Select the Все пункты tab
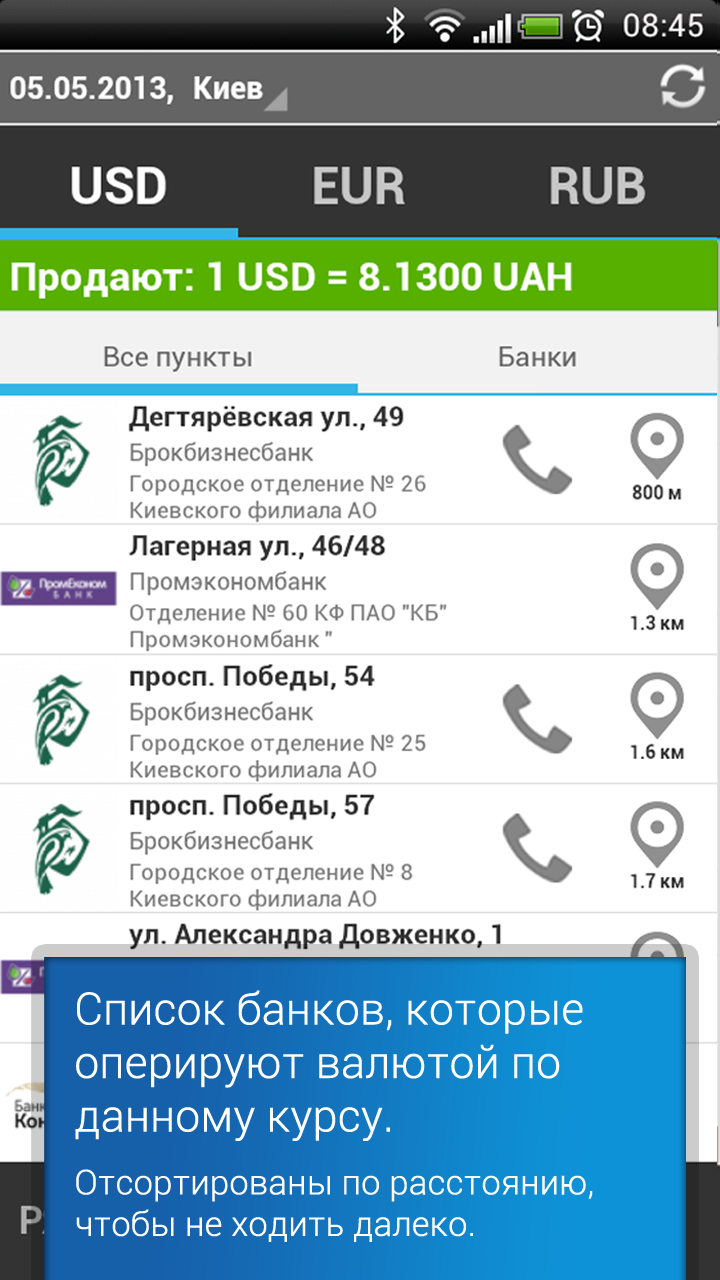 click(x=178, y=358)
